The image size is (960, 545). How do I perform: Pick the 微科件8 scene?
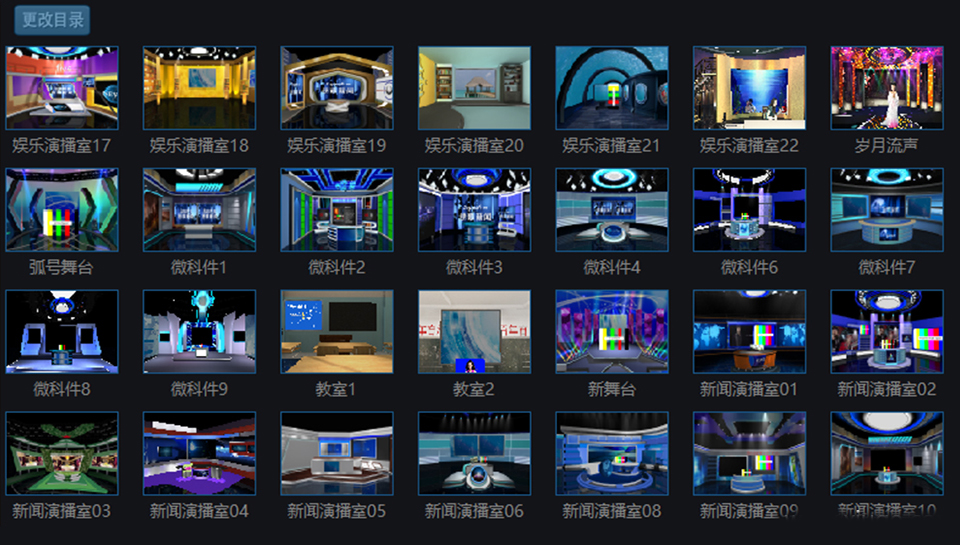(x=62, y=332)
